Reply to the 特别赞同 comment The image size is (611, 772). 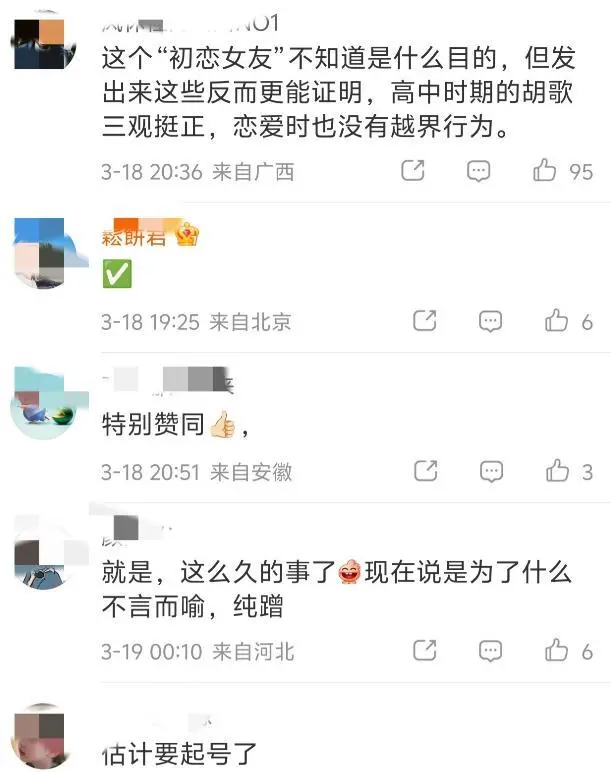(490, 470)
